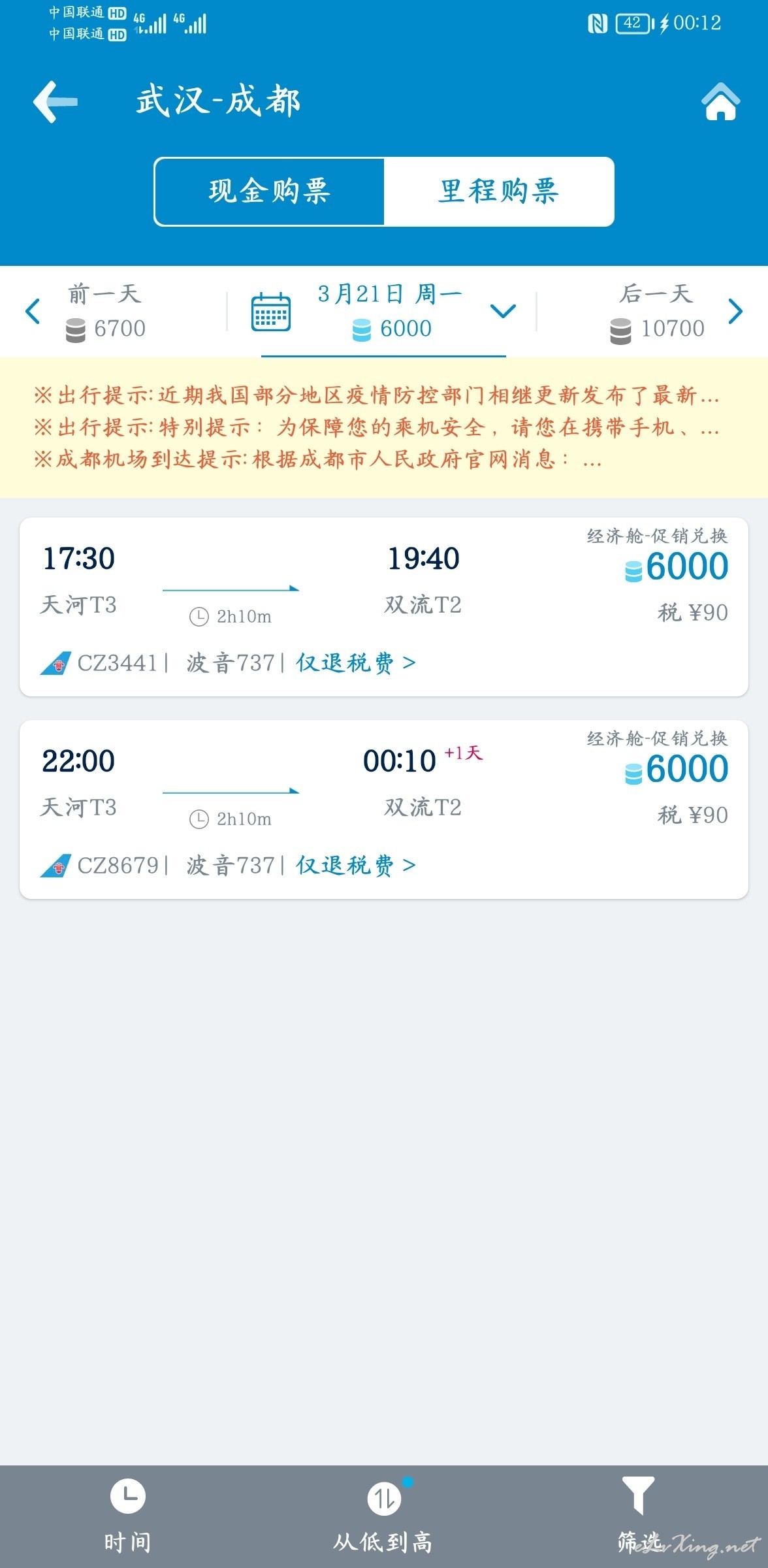View 仅退税费 rules for CZ3441

tap(356, 663)
